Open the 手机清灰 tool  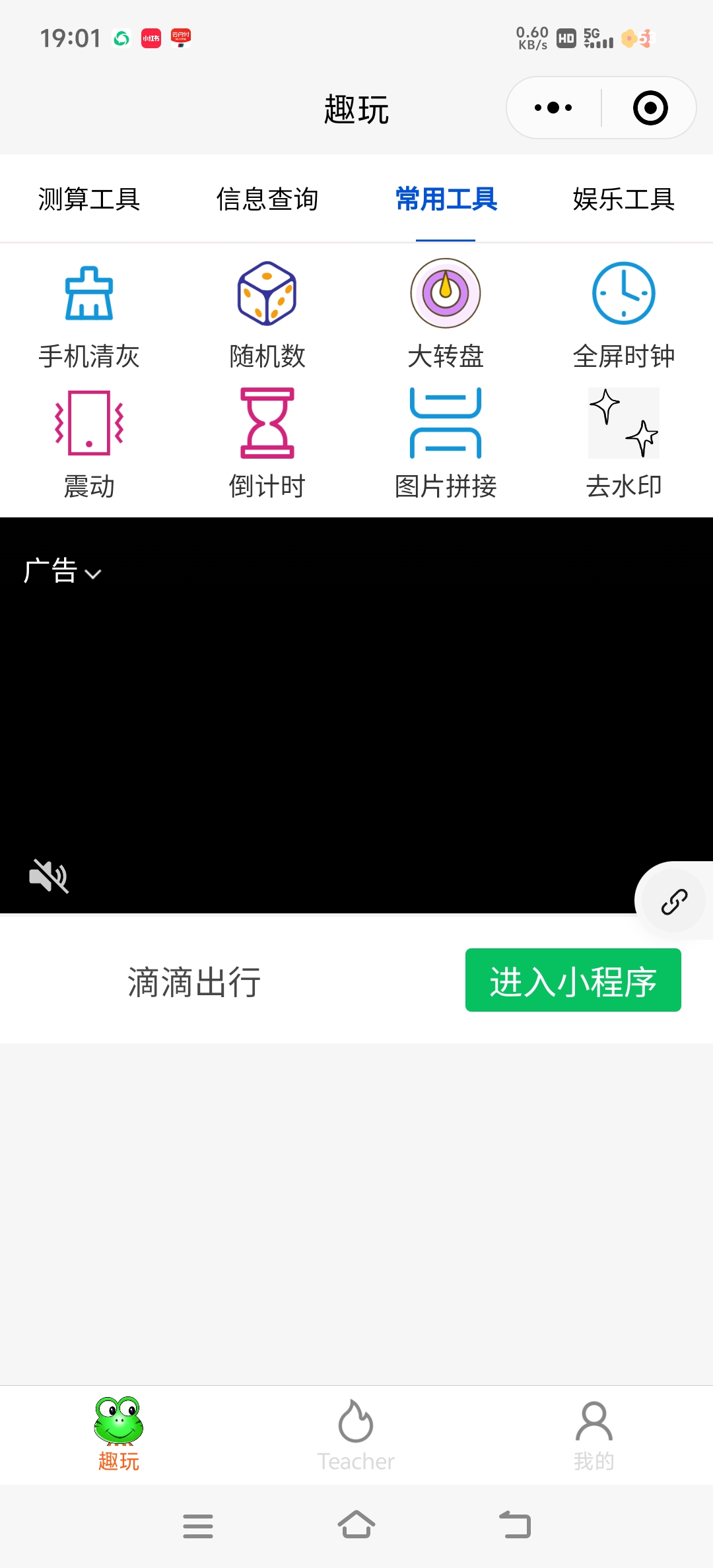(x=89, y=314)
